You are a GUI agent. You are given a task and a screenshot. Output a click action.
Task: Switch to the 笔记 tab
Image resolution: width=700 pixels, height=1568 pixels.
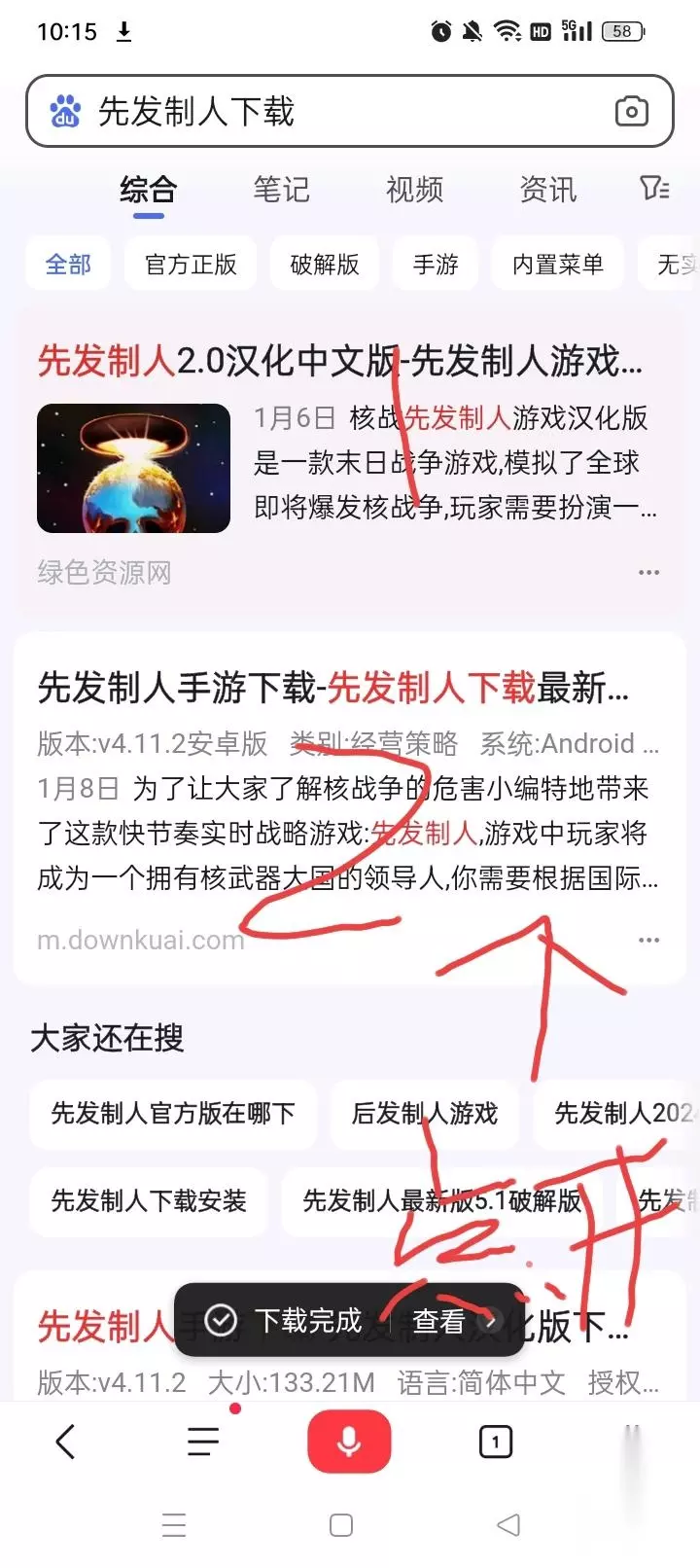pyautogui.click(x=281, y=189)
